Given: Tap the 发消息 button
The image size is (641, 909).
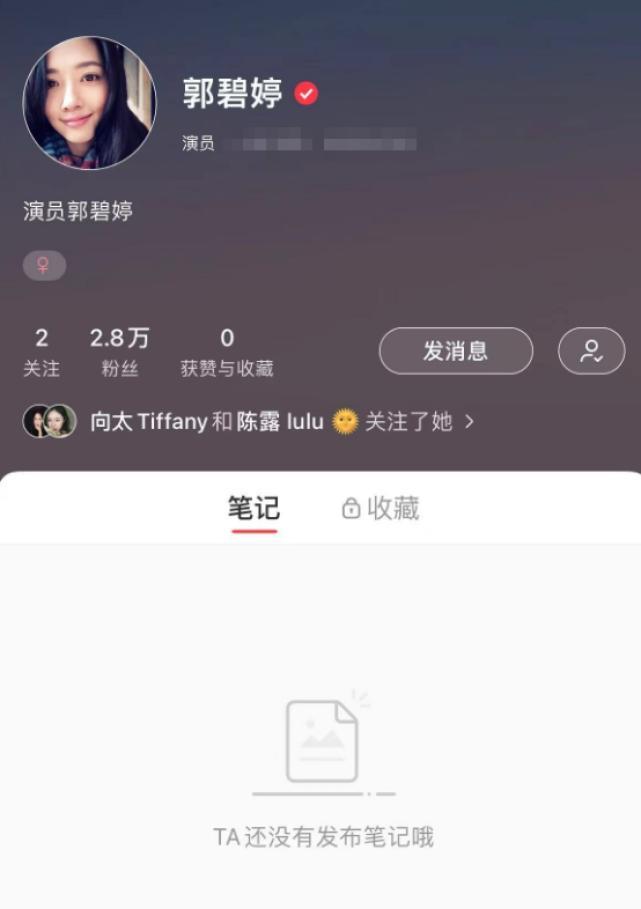Looking at the screenshot, I should 455,351.
